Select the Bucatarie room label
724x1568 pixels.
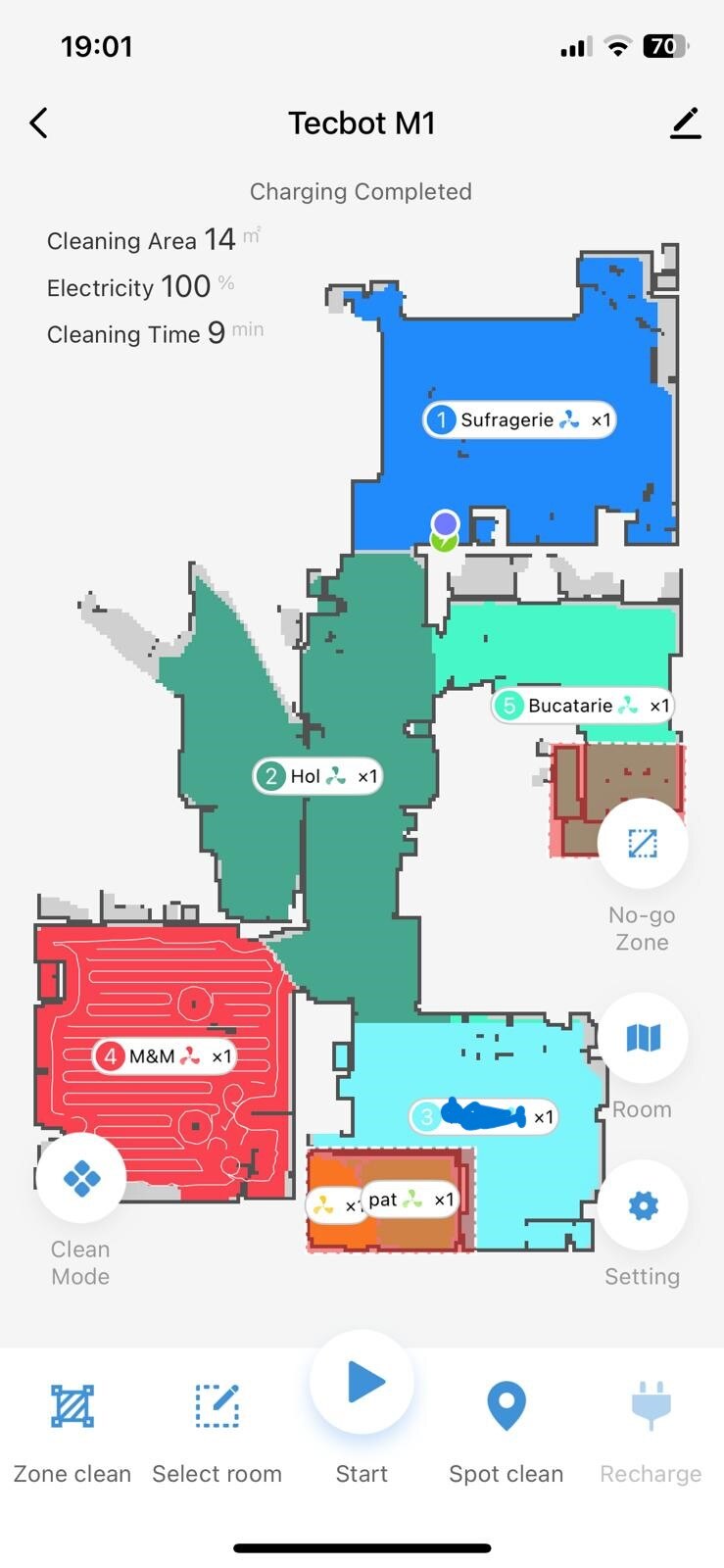(583, 706)
